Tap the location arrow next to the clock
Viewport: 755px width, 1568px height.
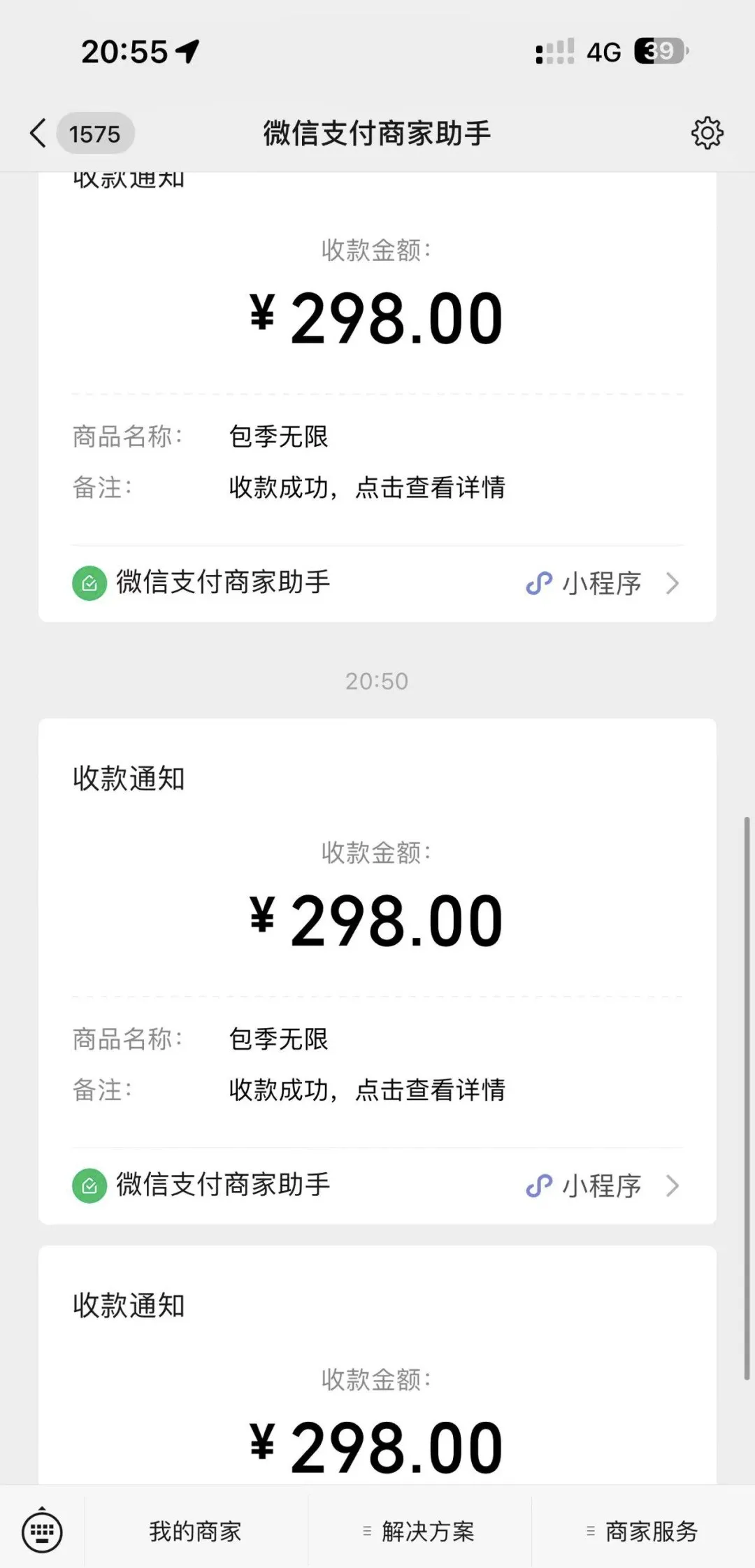pos(185,50)
